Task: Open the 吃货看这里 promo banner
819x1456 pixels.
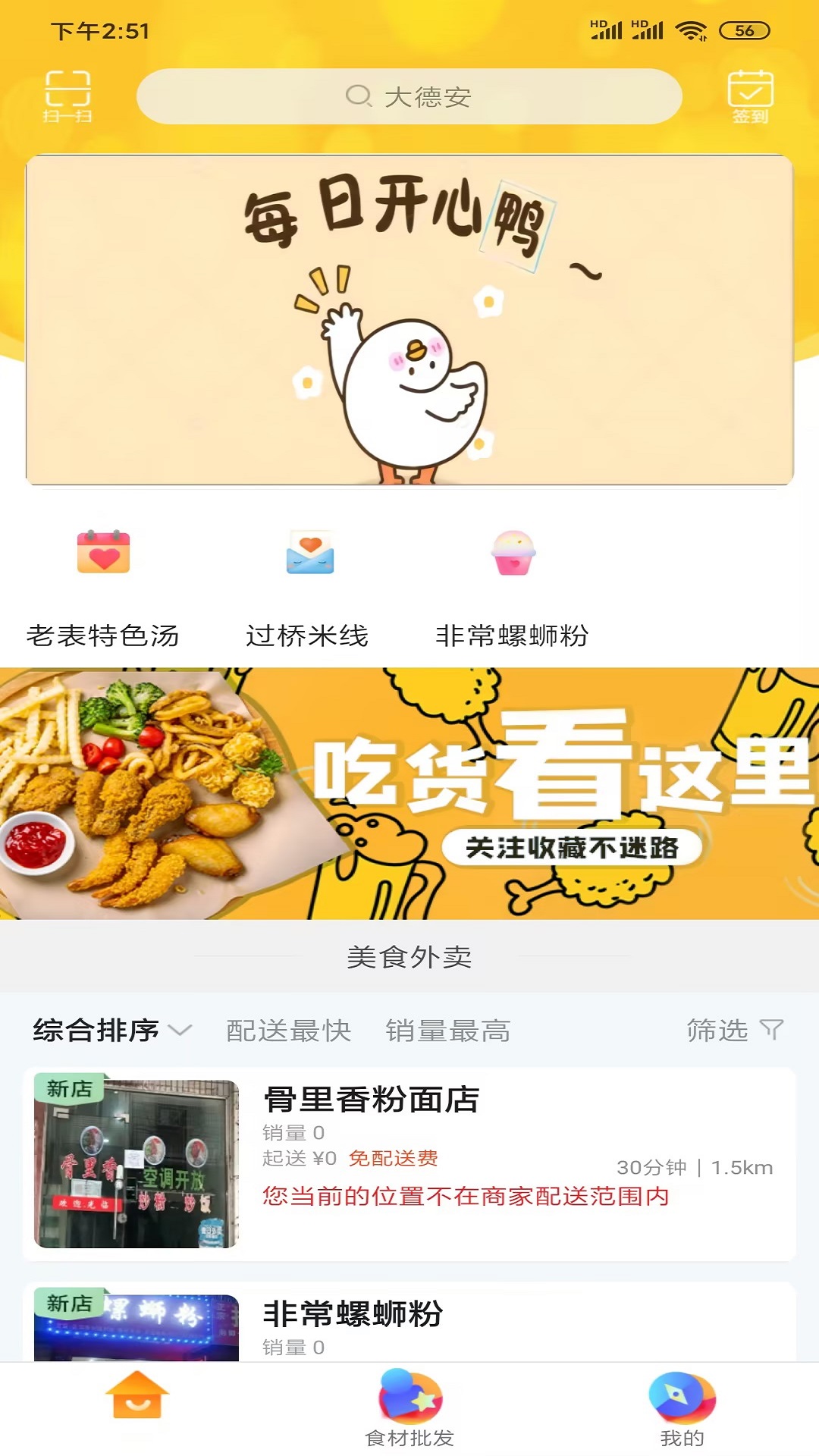Action: pos(409,793)
